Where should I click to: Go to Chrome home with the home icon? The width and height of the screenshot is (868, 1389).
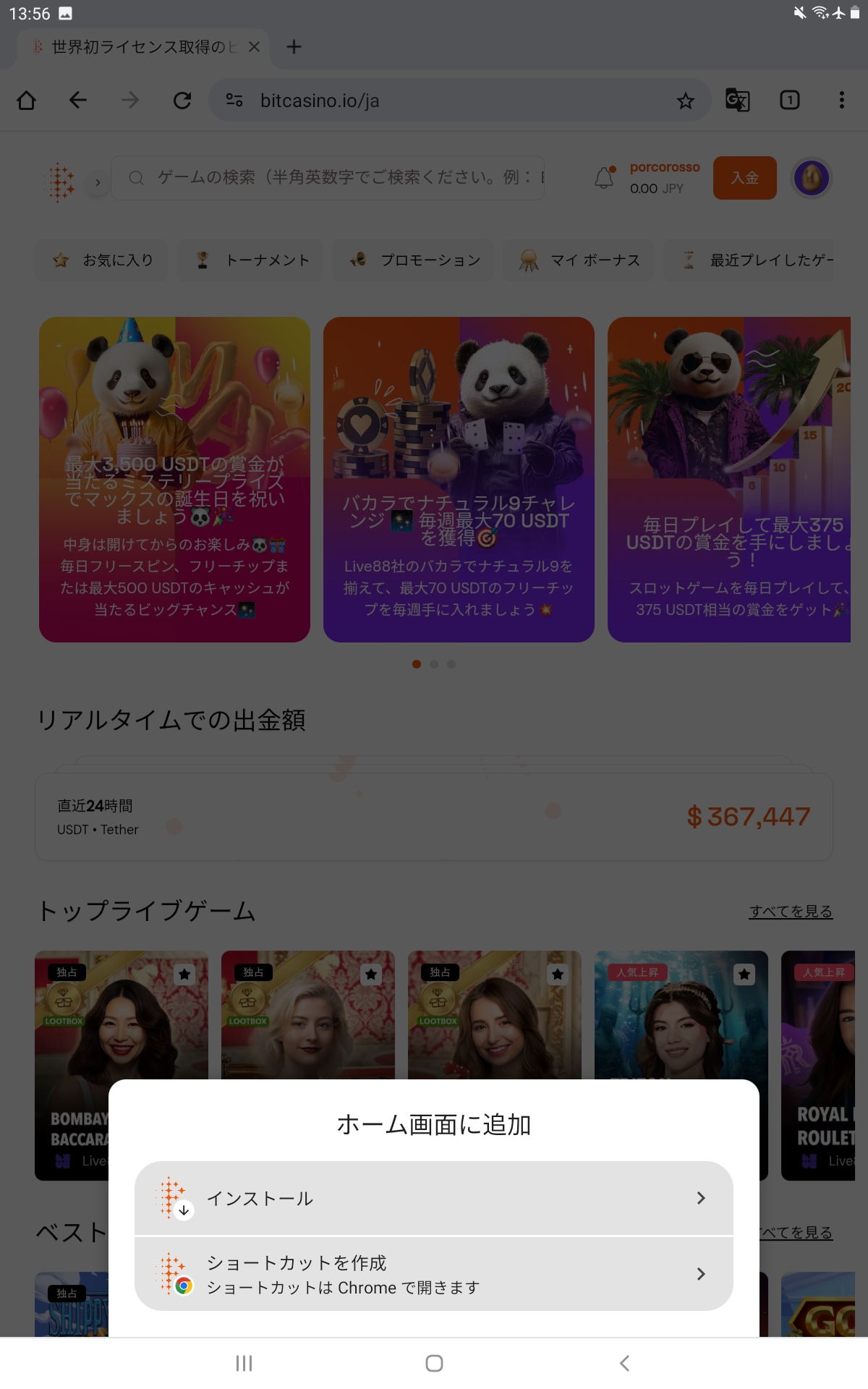point(26,101)
